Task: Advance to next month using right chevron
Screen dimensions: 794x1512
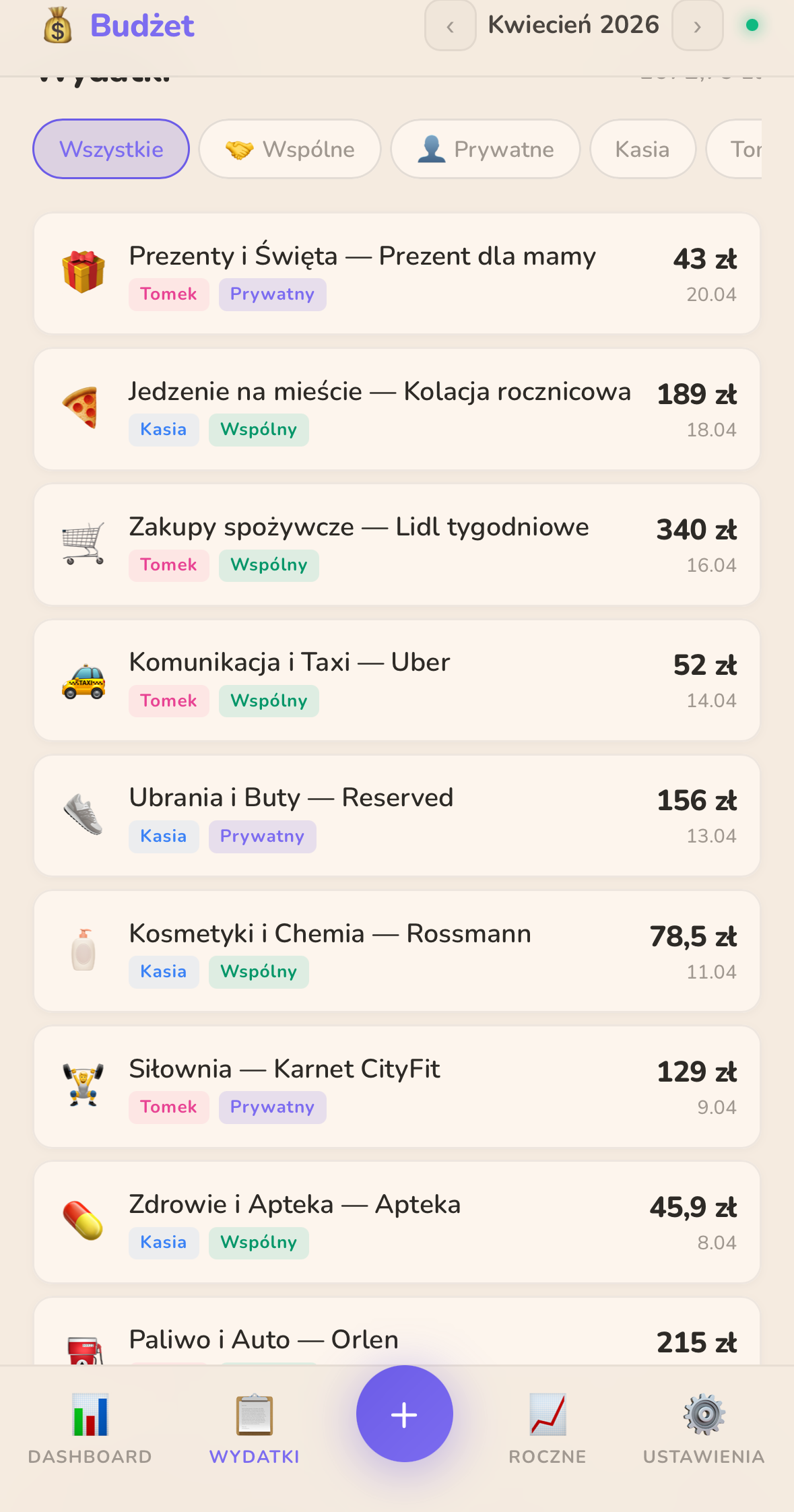Action: pyautogui.click(x=697, y=26)
